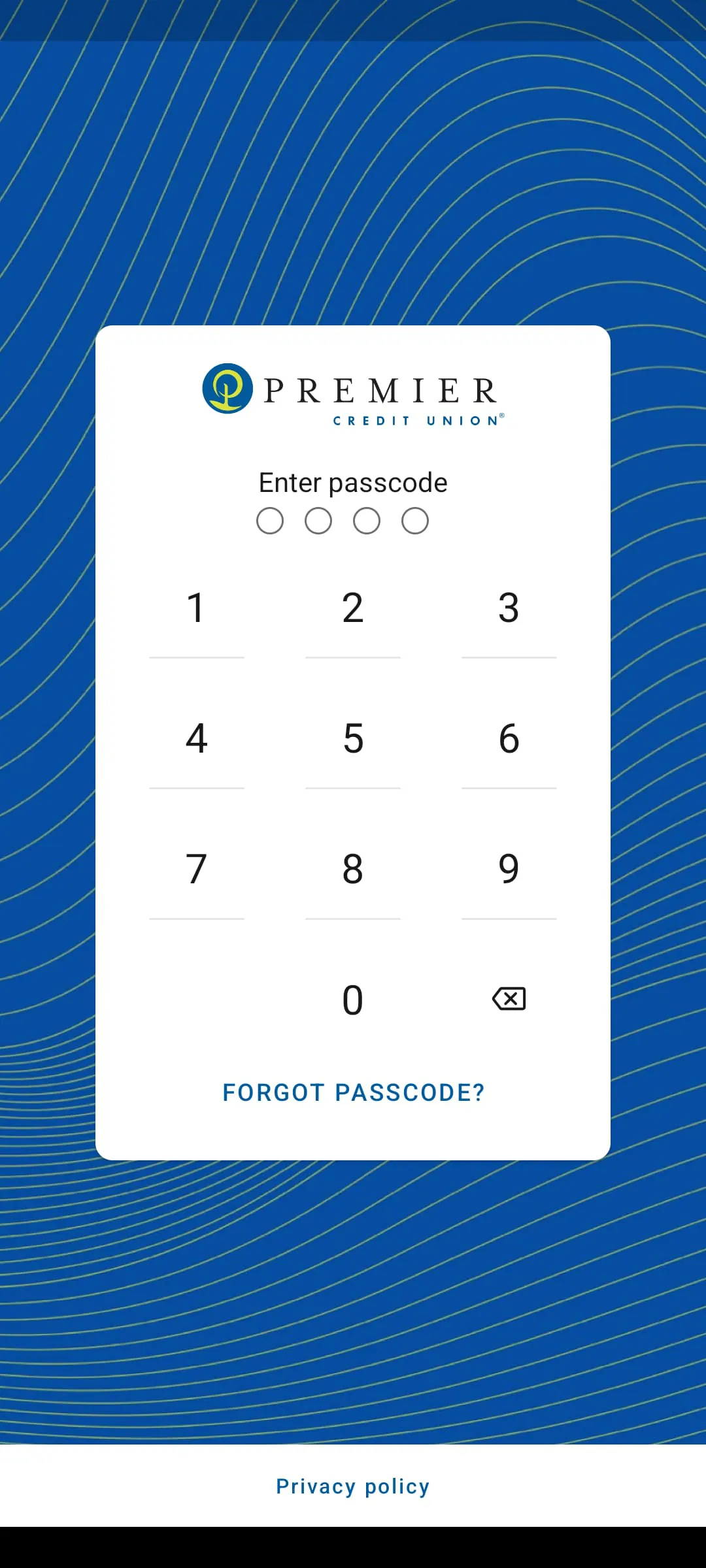This screenshot has width=706, height=1568.
Task: Tap the backspace delete key
Action: click(x=509, y=998)
